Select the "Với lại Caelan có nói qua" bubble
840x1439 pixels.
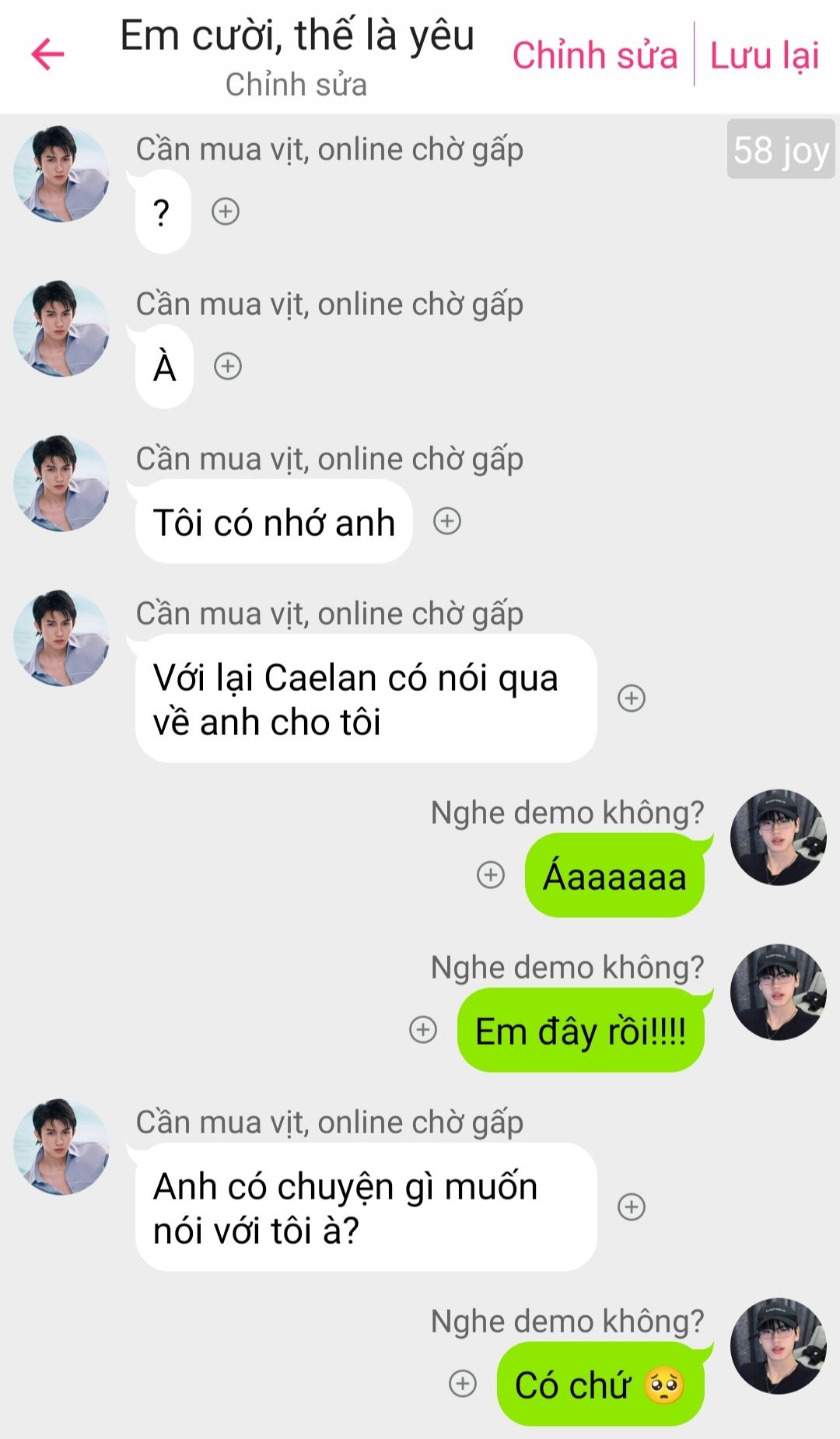pyautogui.click(x=366, y=698)
